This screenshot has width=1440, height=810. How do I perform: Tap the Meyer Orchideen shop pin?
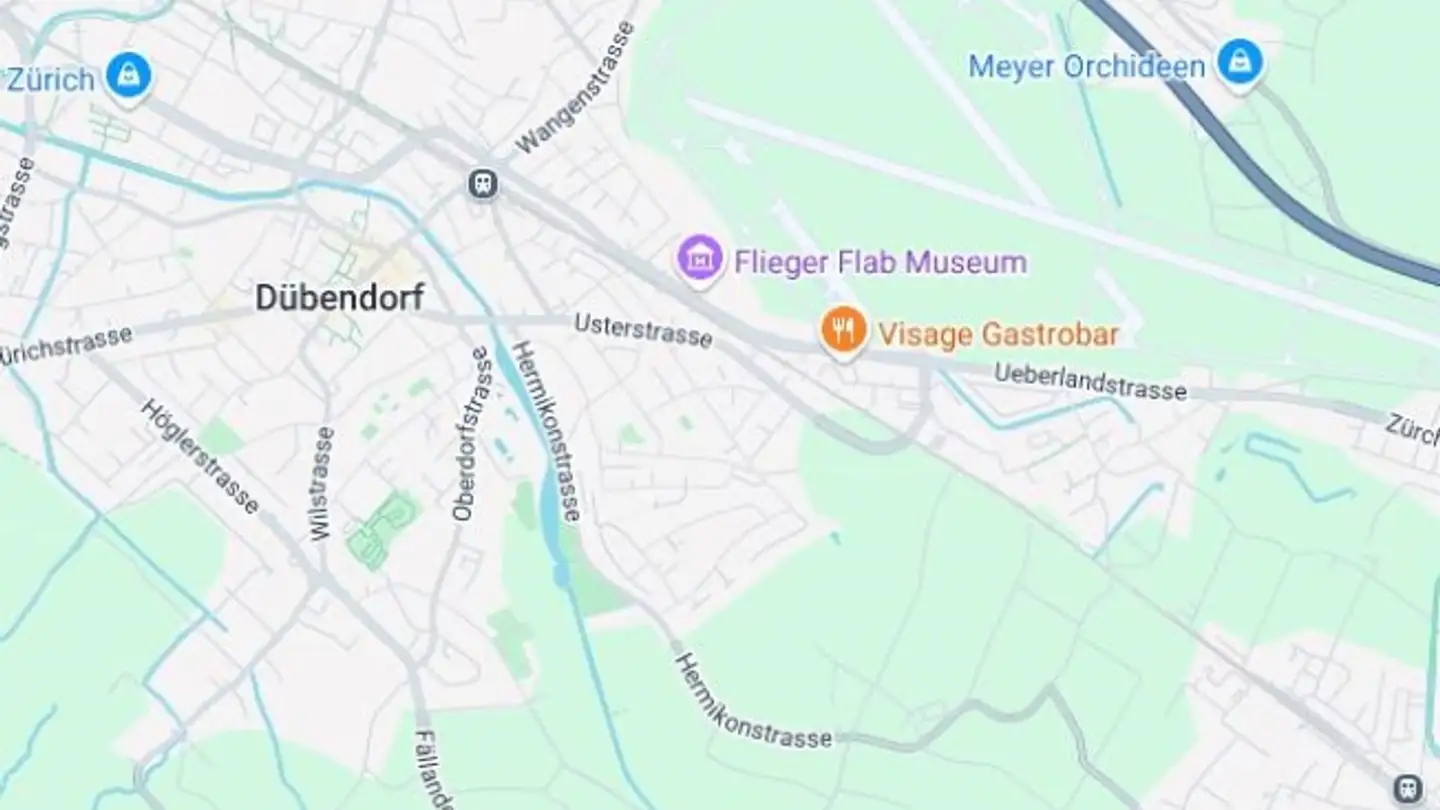[x=1240, y=64]
